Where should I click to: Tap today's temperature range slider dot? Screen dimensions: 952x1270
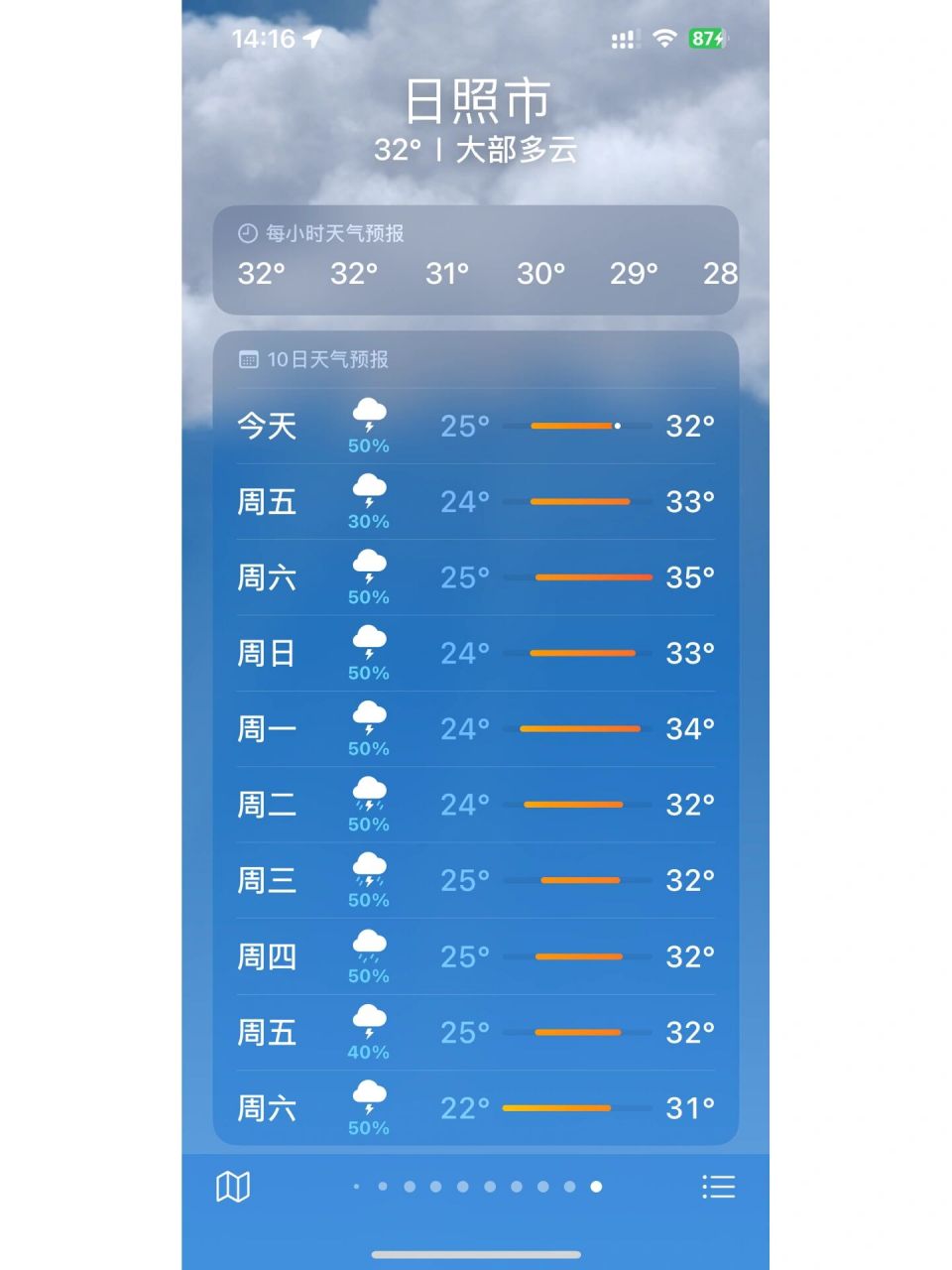pyautogui.click(x=616, y=425)
